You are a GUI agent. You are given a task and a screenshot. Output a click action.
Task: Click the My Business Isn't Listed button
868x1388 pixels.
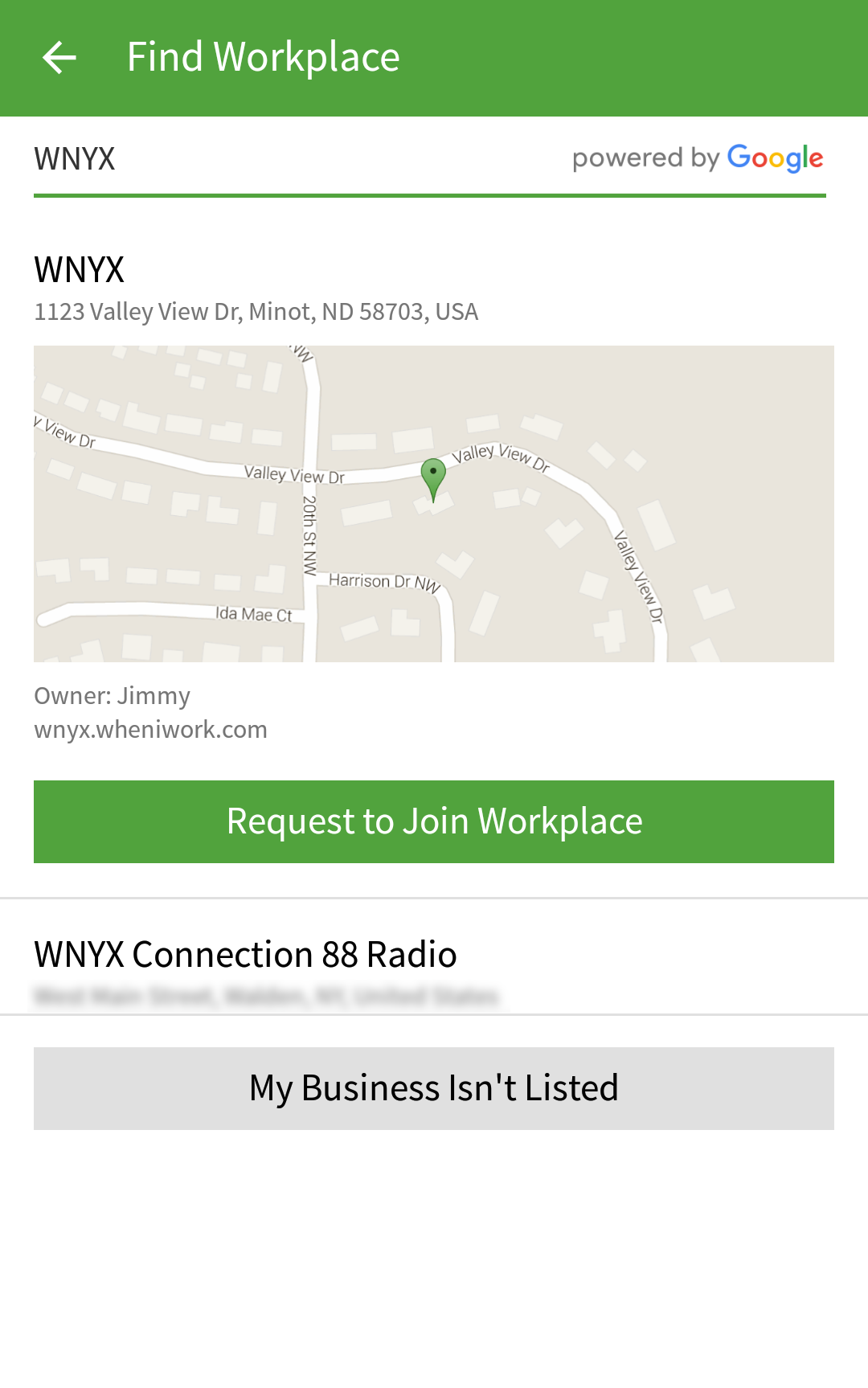click(x=433, y=1088)
